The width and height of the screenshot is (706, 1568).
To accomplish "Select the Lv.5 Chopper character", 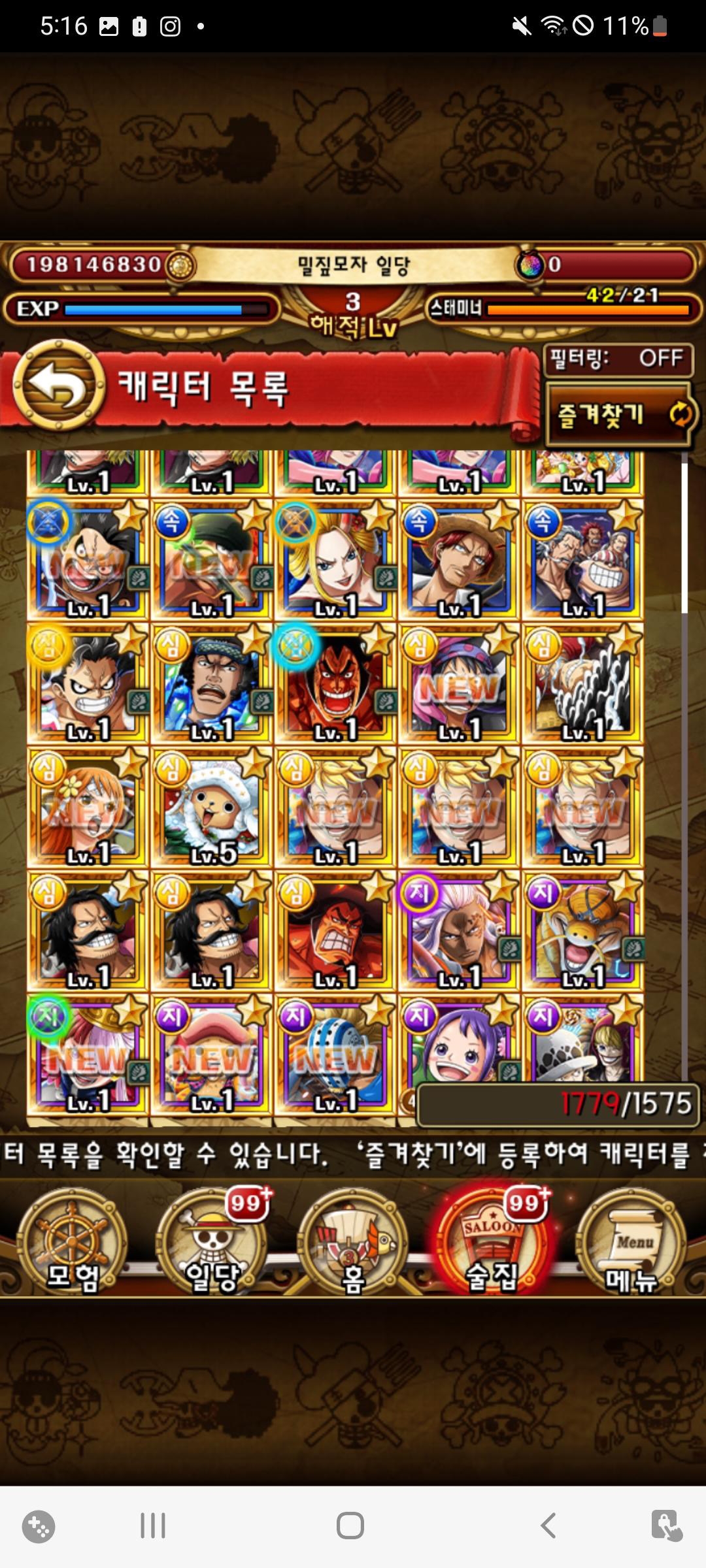I will (212, 808).
